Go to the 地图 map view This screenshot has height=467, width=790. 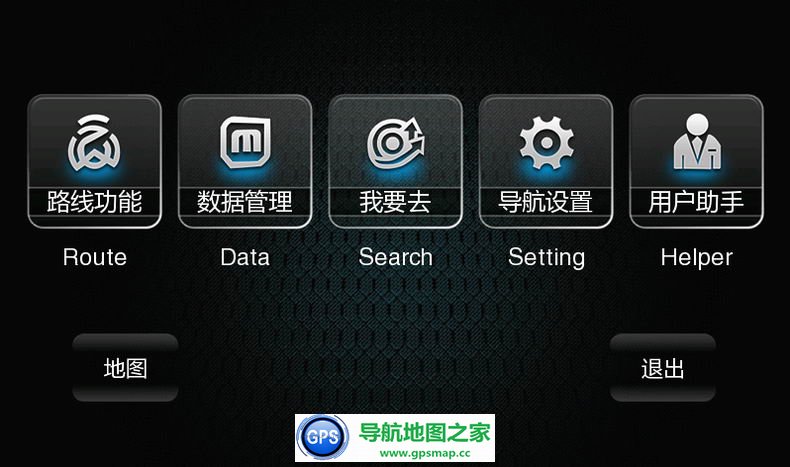tap(125, 368)
